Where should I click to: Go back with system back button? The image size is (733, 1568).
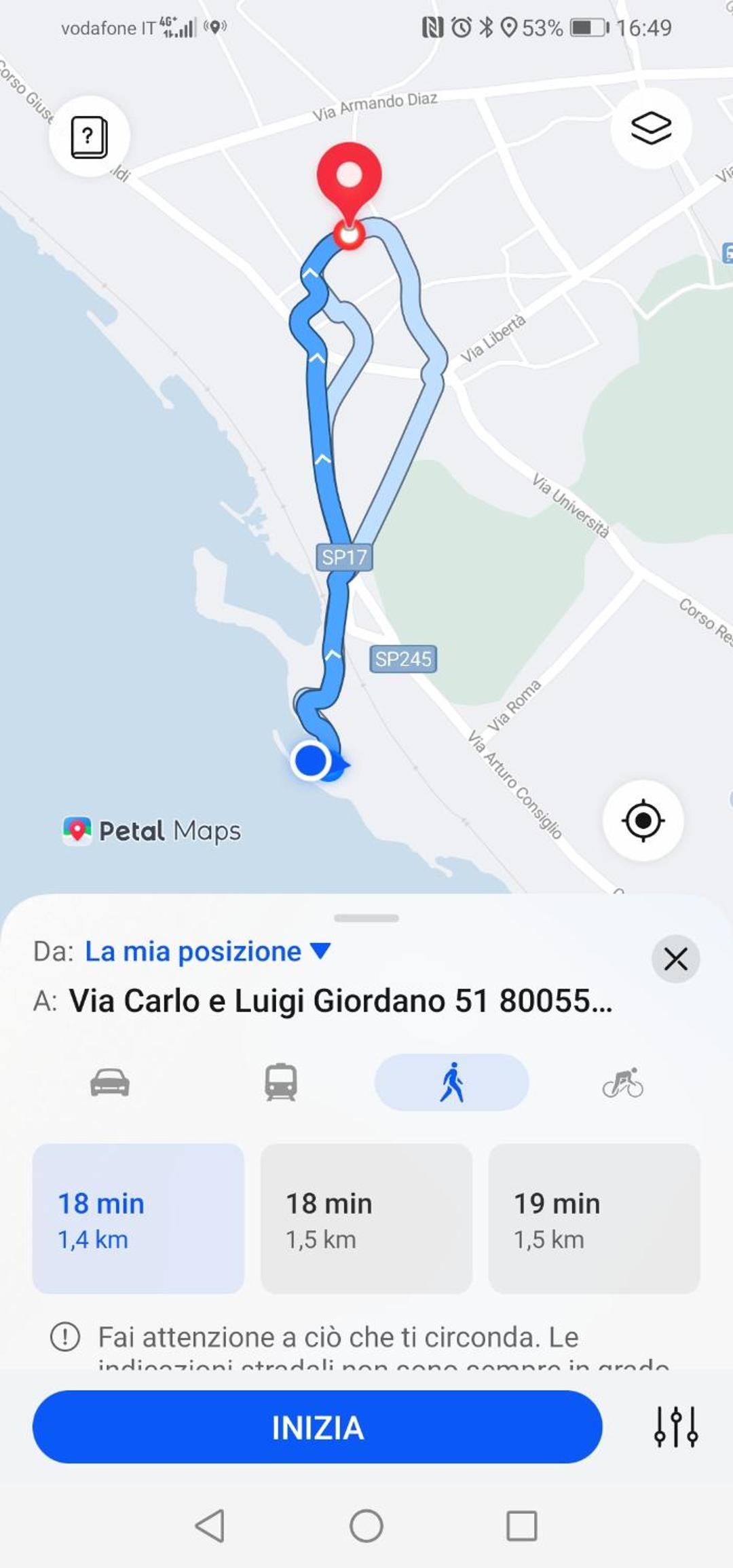point(210,1526)
